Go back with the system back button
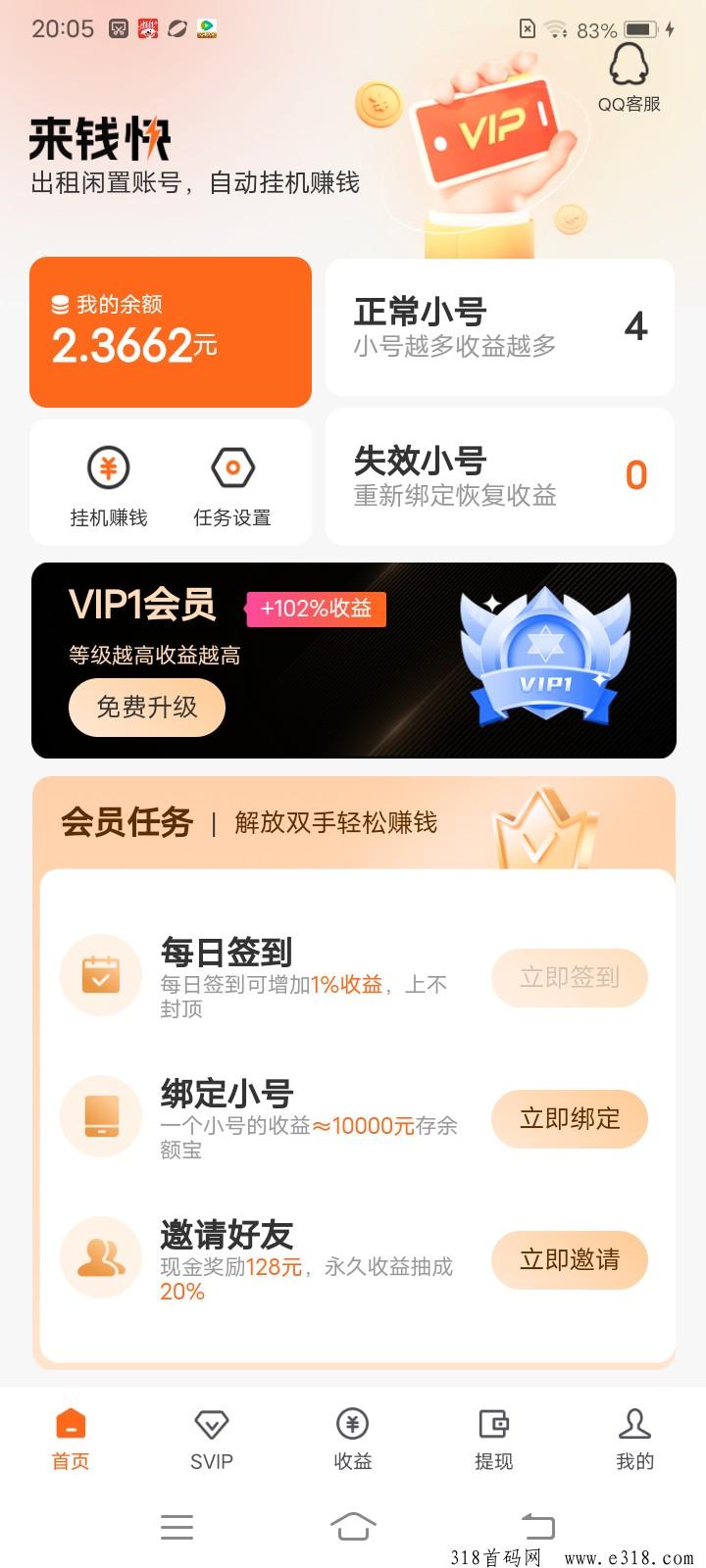The image size is (706, 1568). [537, 1526]
